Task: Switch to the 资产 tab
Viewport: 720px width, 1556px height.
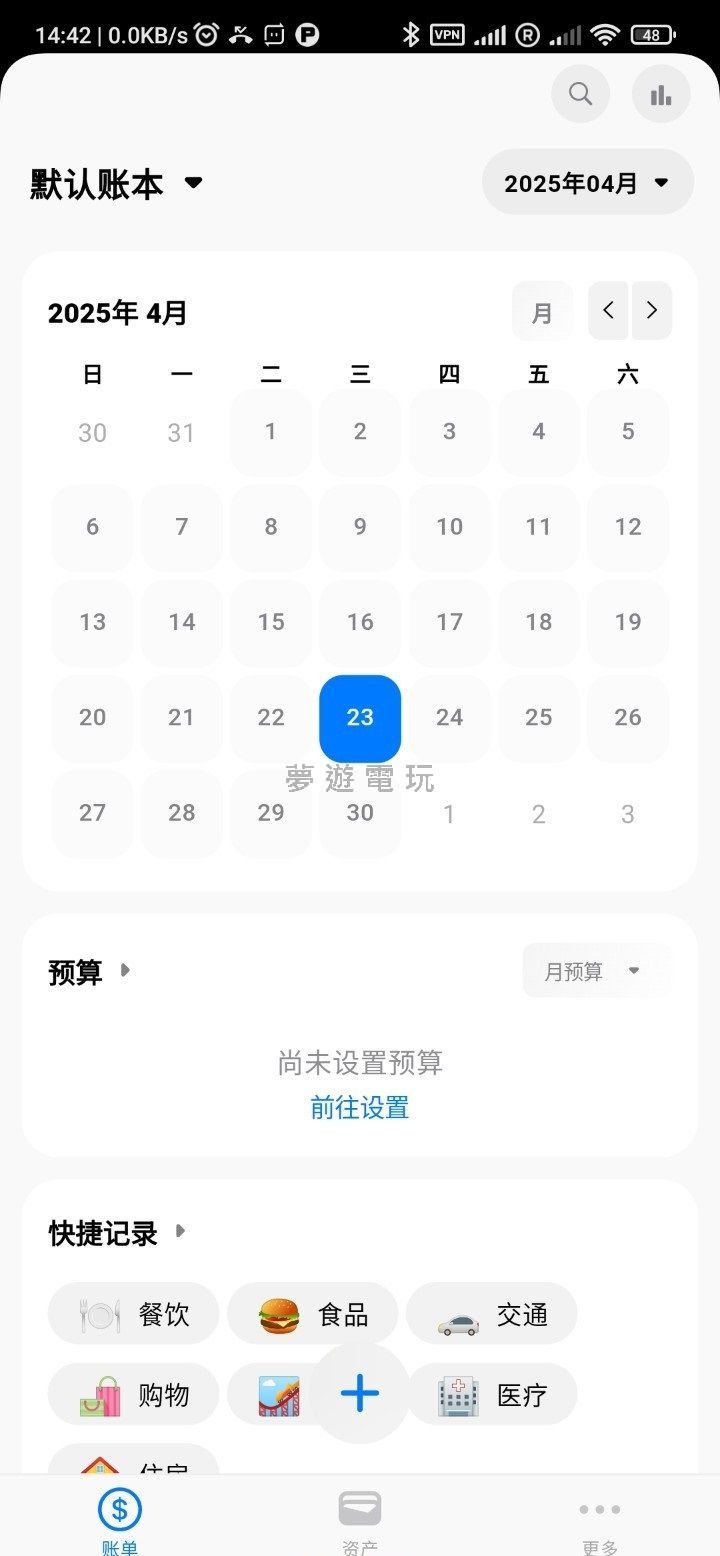Action: pos(360,1520)
